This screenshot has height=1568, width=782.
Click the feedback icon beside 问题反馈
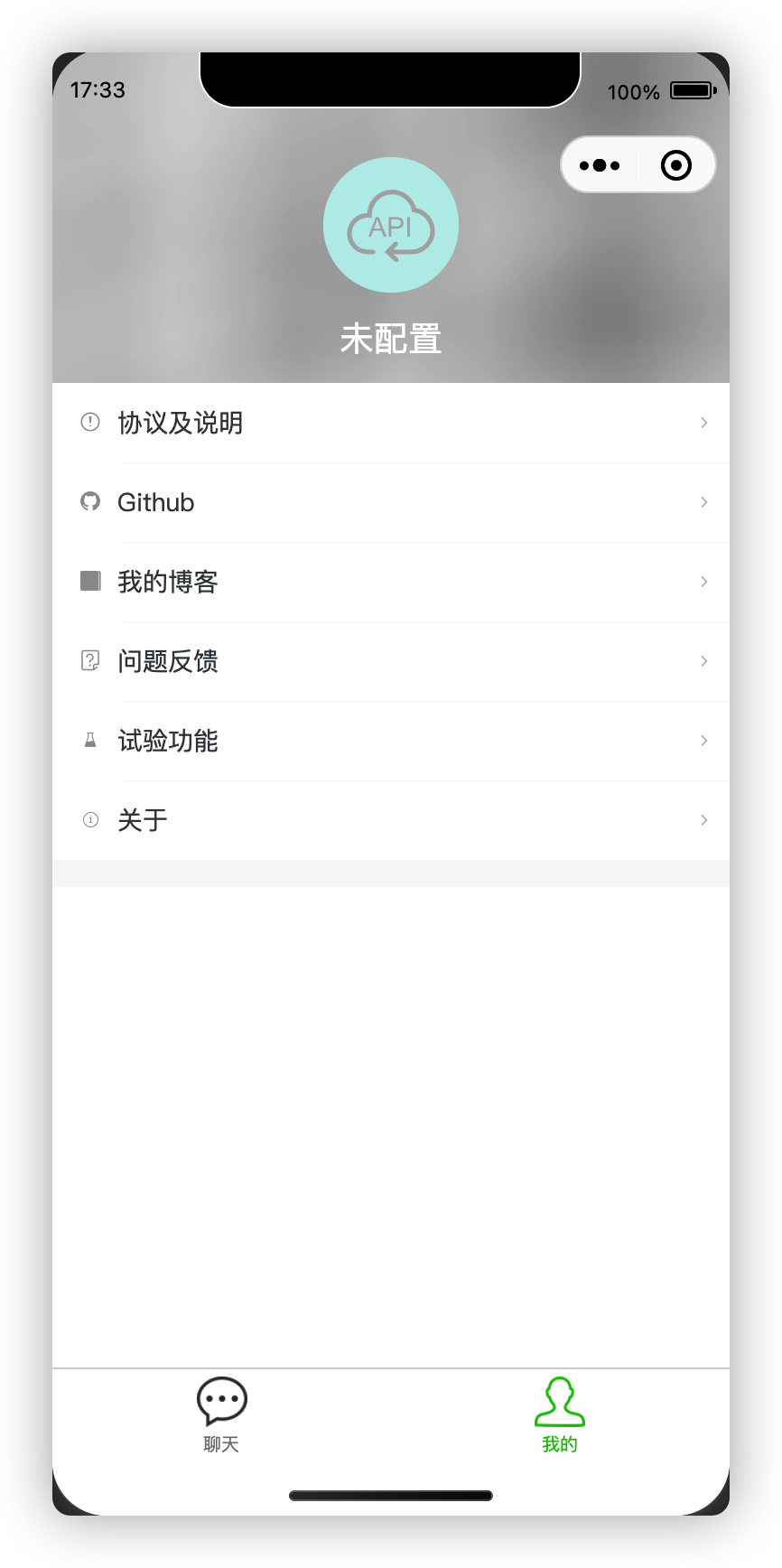pos(89,661)
